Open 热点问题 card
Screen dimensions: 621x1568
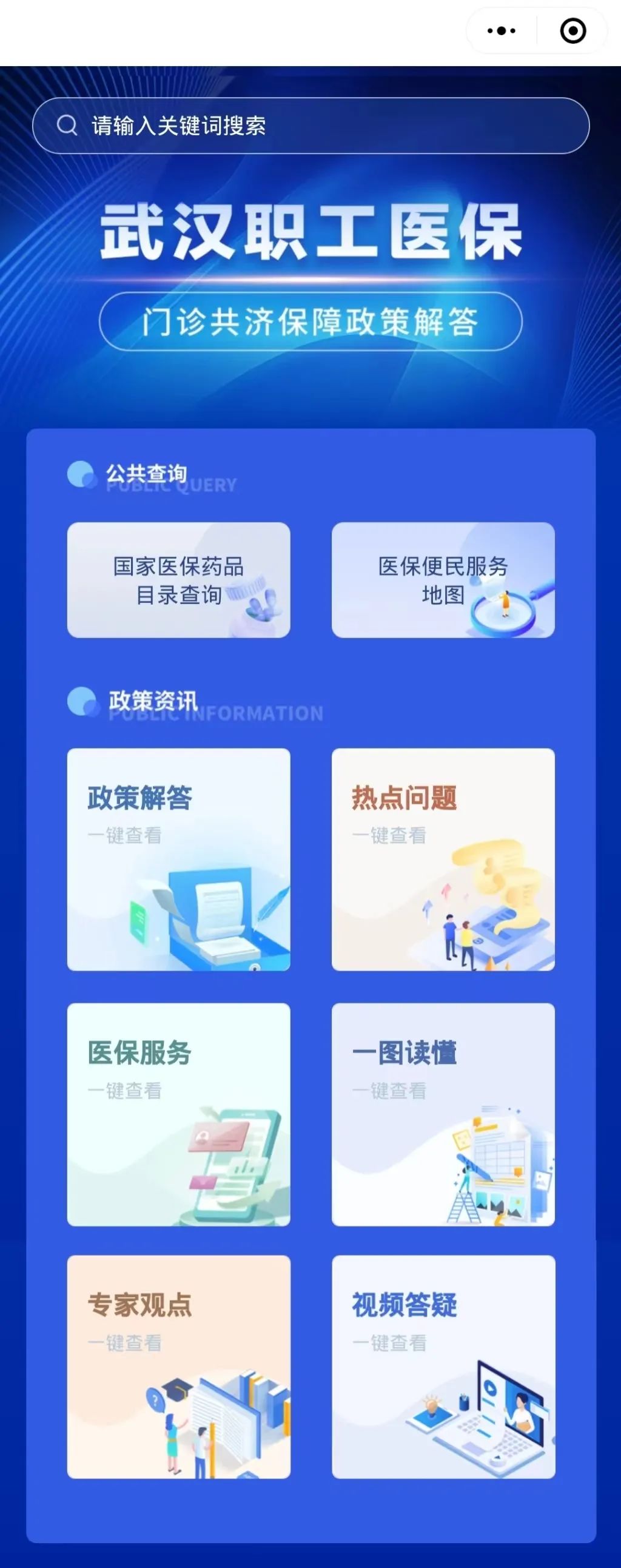[x=443, y=860]
